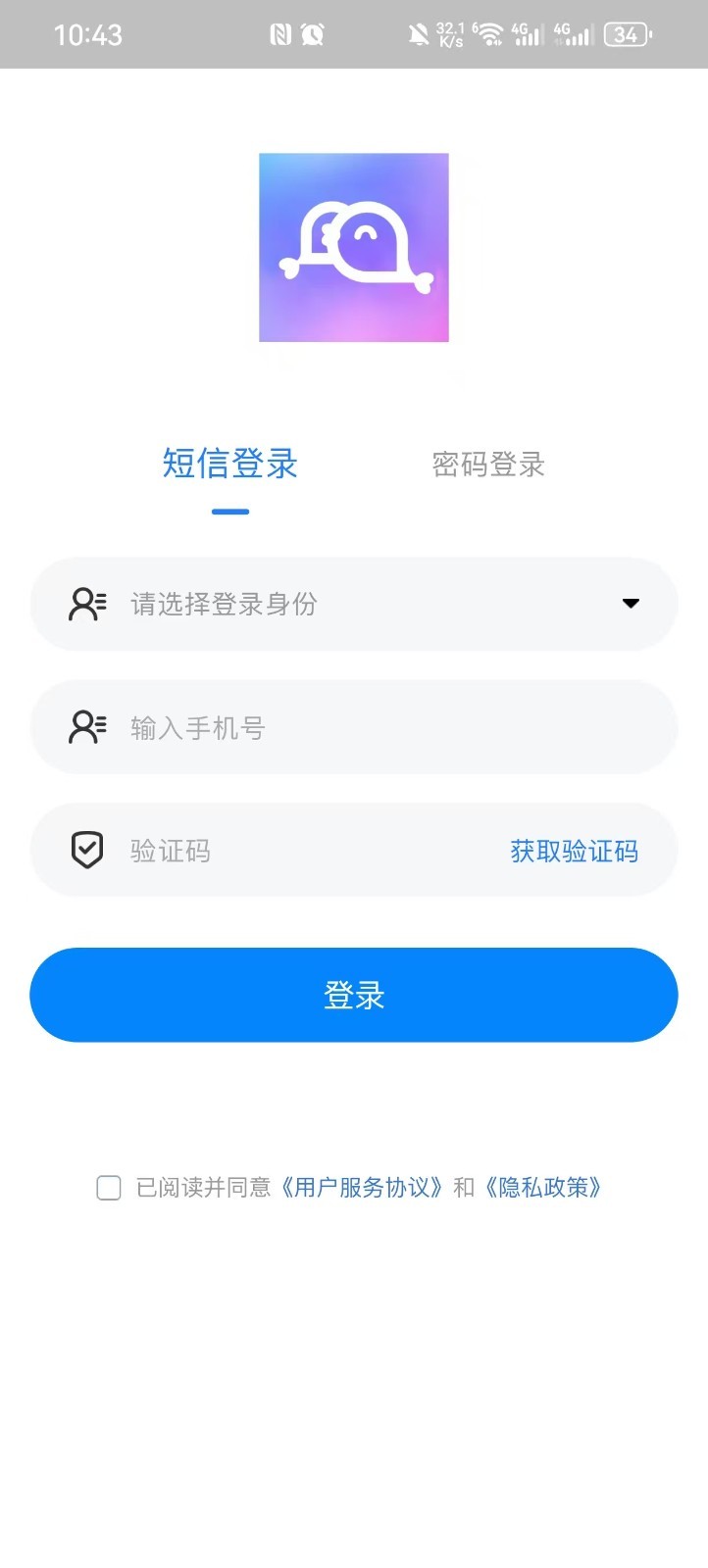Click the dropdown arrow for login identity

[x=632, y=605]
